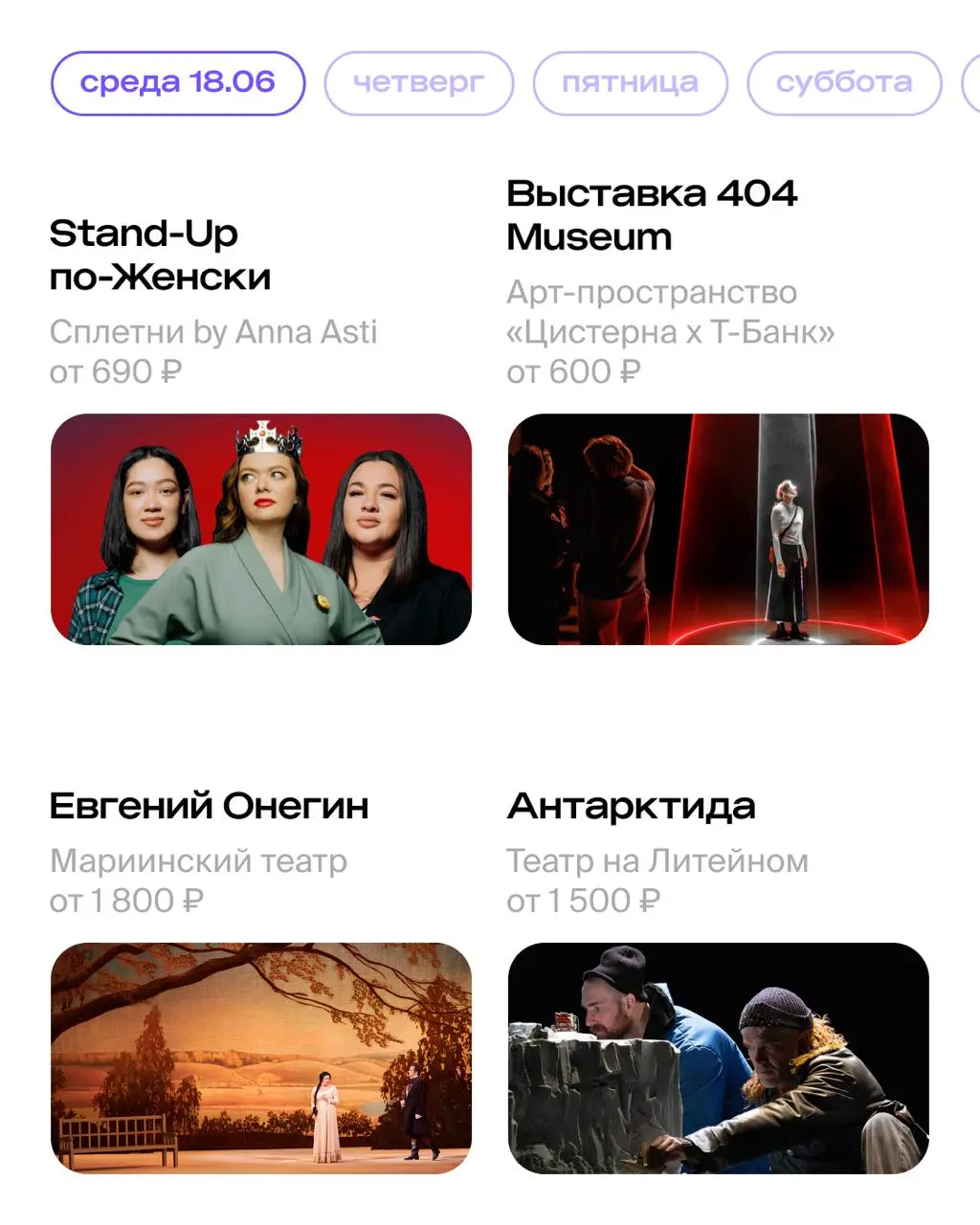Click the 'Мариинский театр' venue label
This screenshot has height=1225, width=980.
(199, 860)
